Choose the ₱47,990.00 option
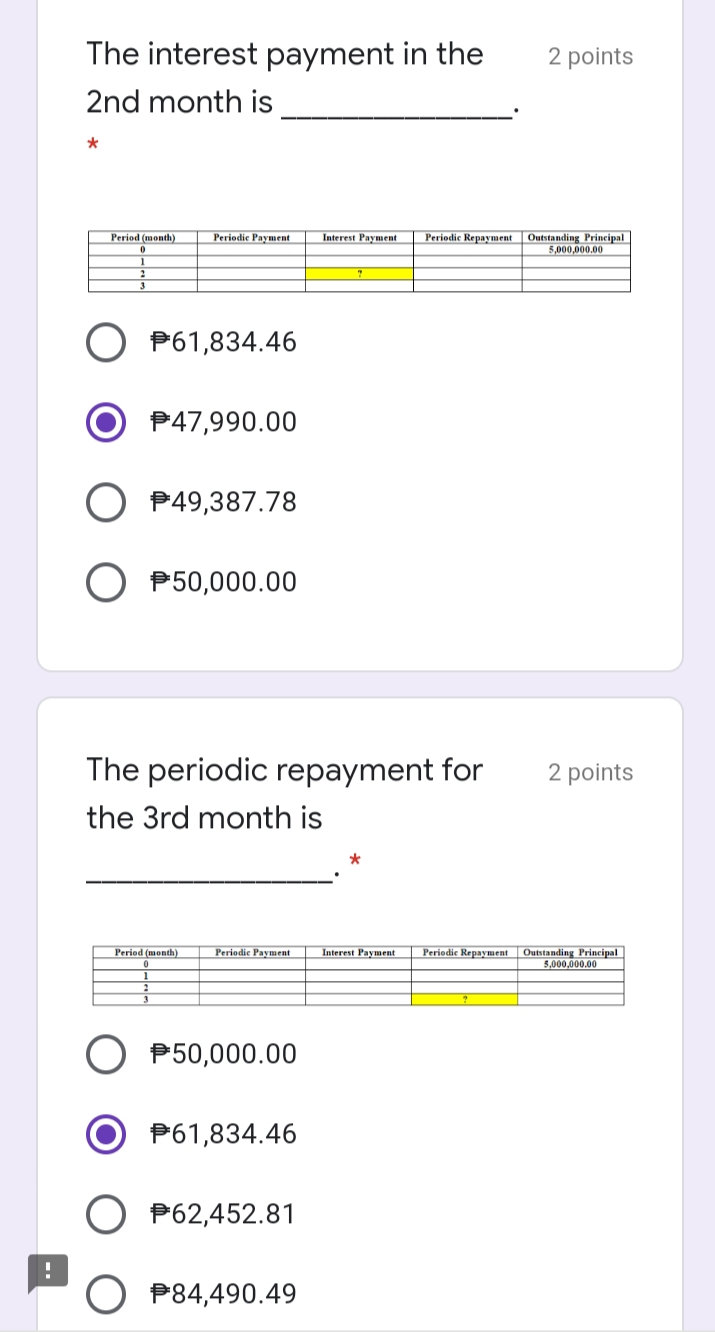 click(x=106, y=422)
